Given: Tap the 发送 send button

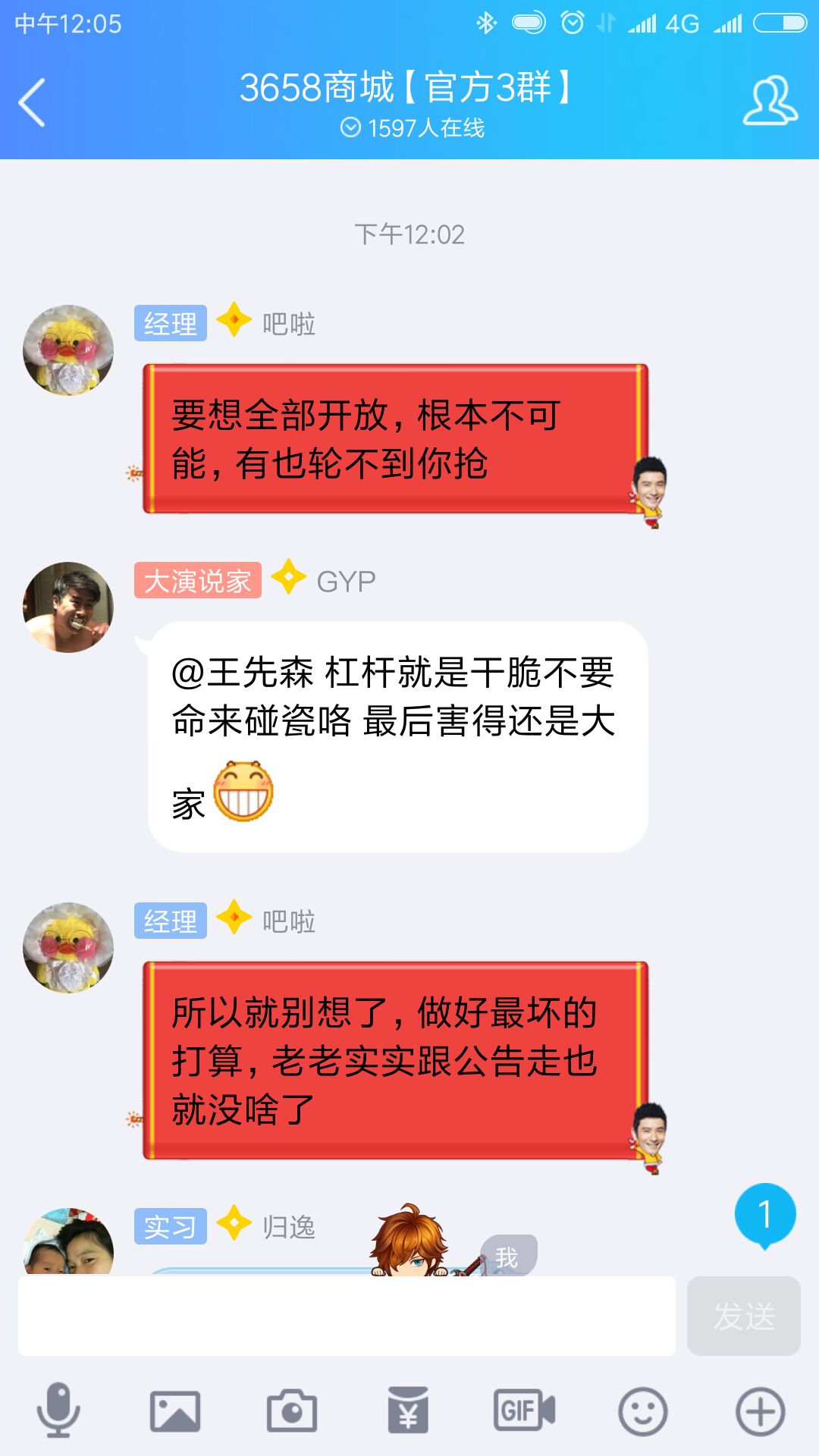Looking at the screenshot, I should [x=743, y=1316].
